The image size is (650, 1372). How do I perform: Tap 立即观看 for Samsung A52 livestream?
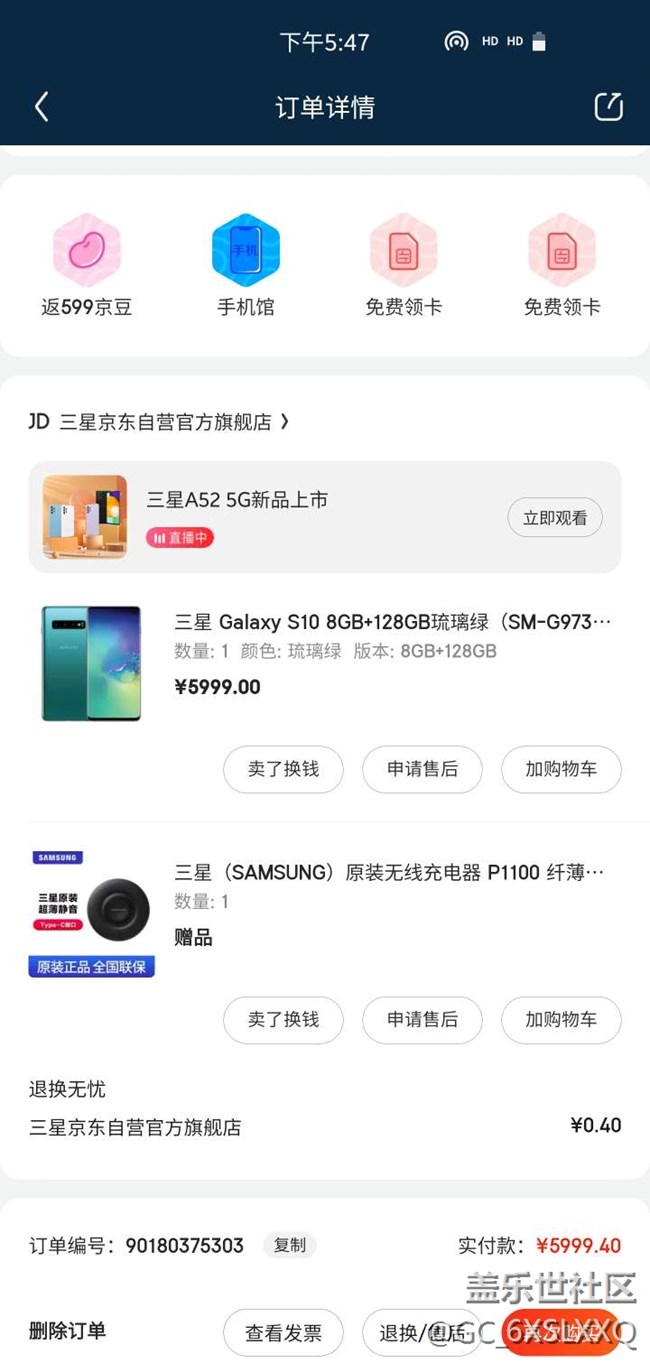(x=555, y=518)
